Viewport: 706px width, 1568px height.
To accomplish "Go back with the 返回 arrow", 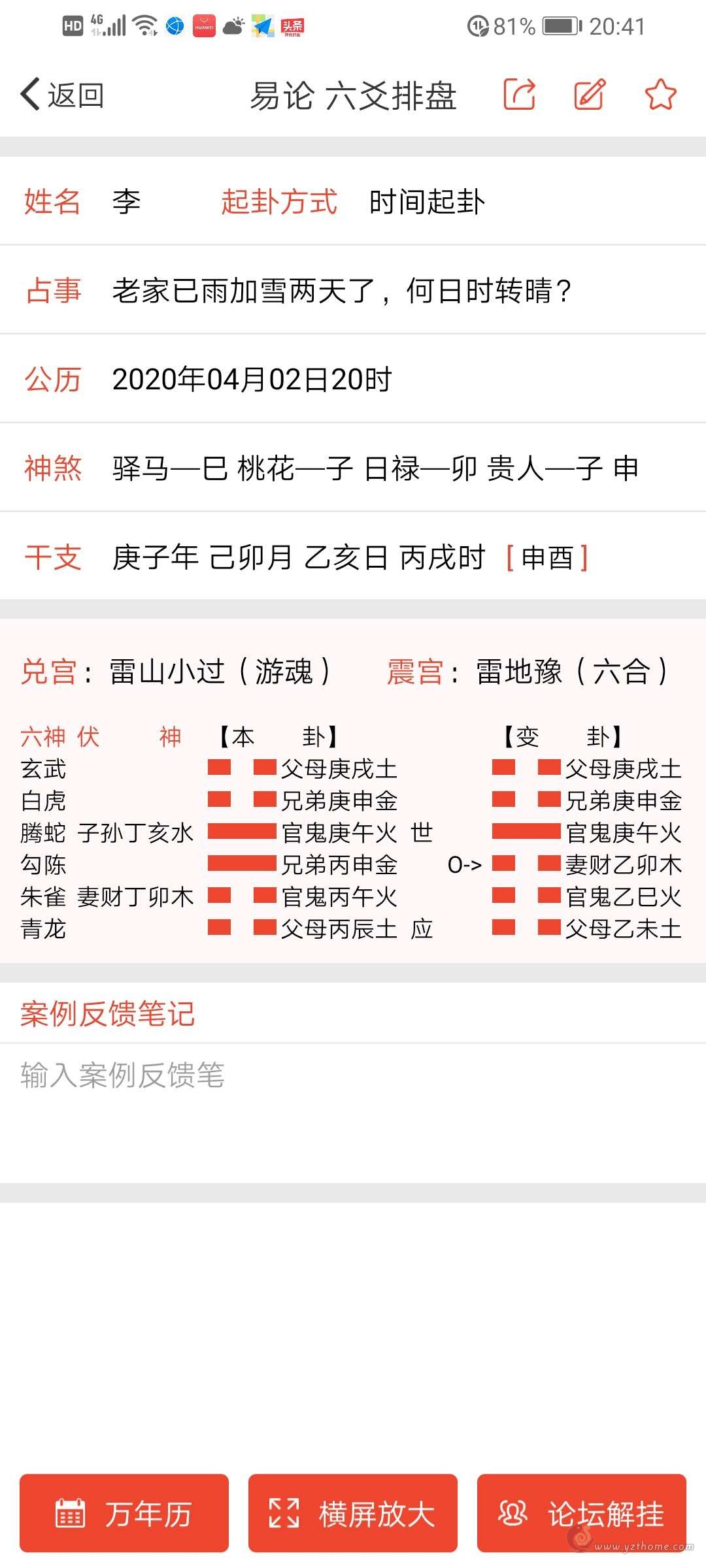I will (62, 95).
